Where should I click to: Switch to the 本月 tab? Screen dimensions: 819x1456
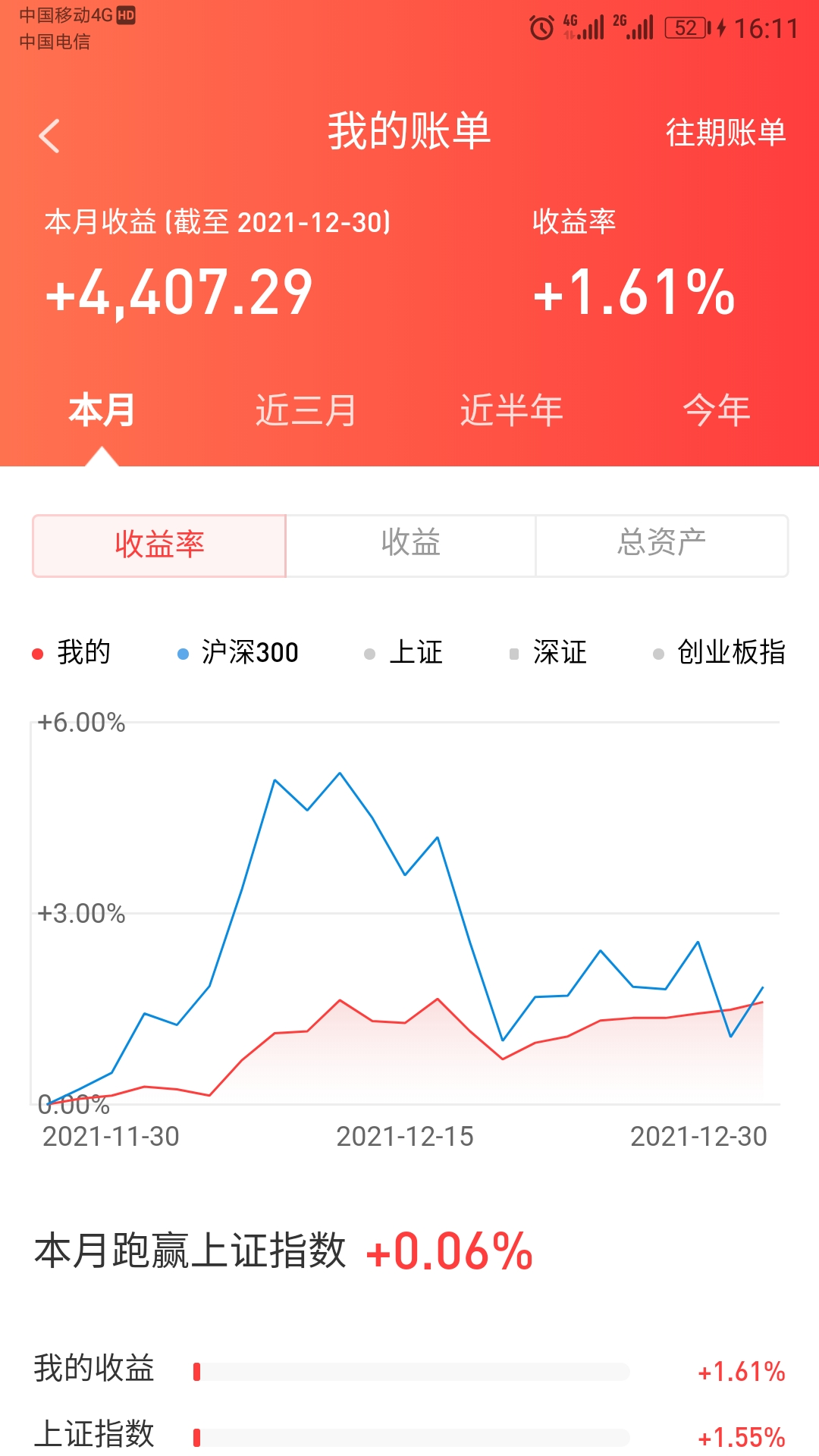pos(102,410)
